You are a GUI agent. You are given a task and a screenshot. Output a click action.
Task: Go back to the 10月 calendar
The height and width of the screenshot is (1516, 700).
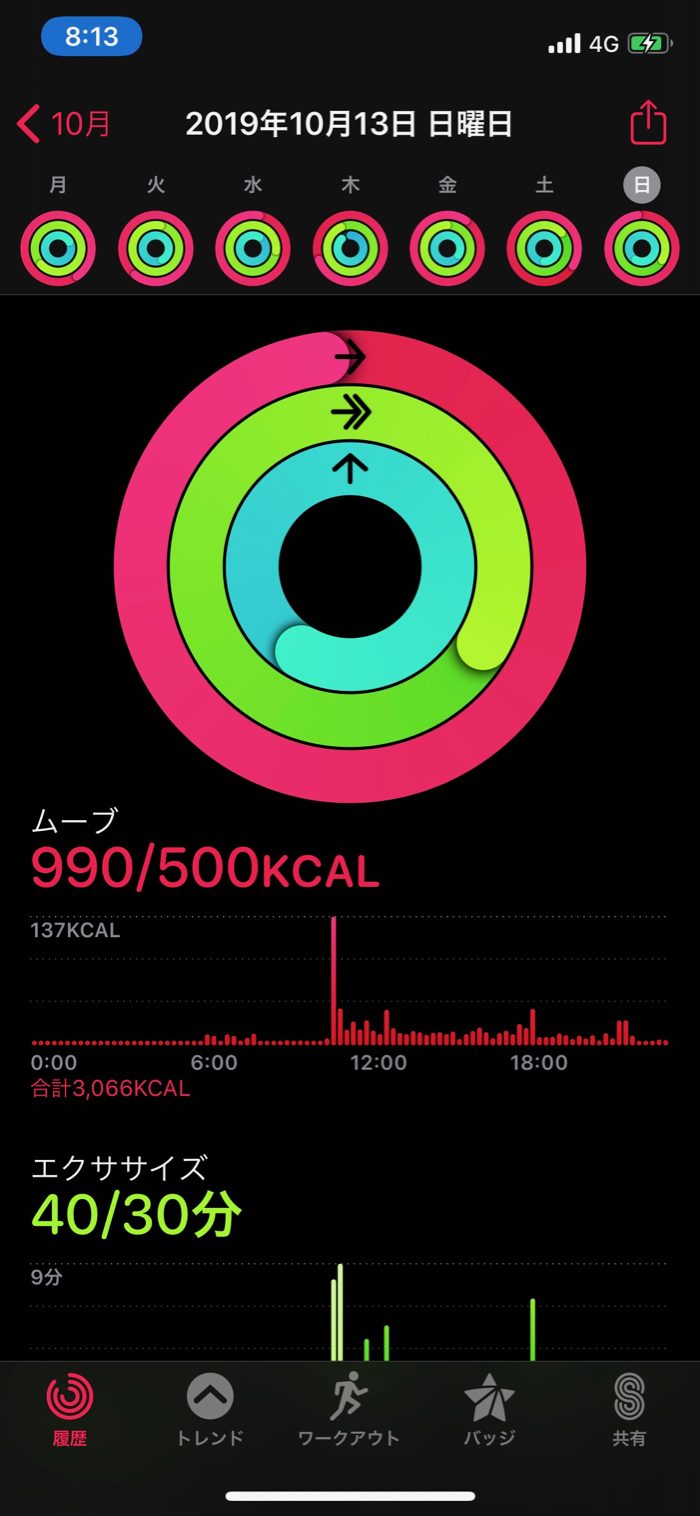(65, 125)
